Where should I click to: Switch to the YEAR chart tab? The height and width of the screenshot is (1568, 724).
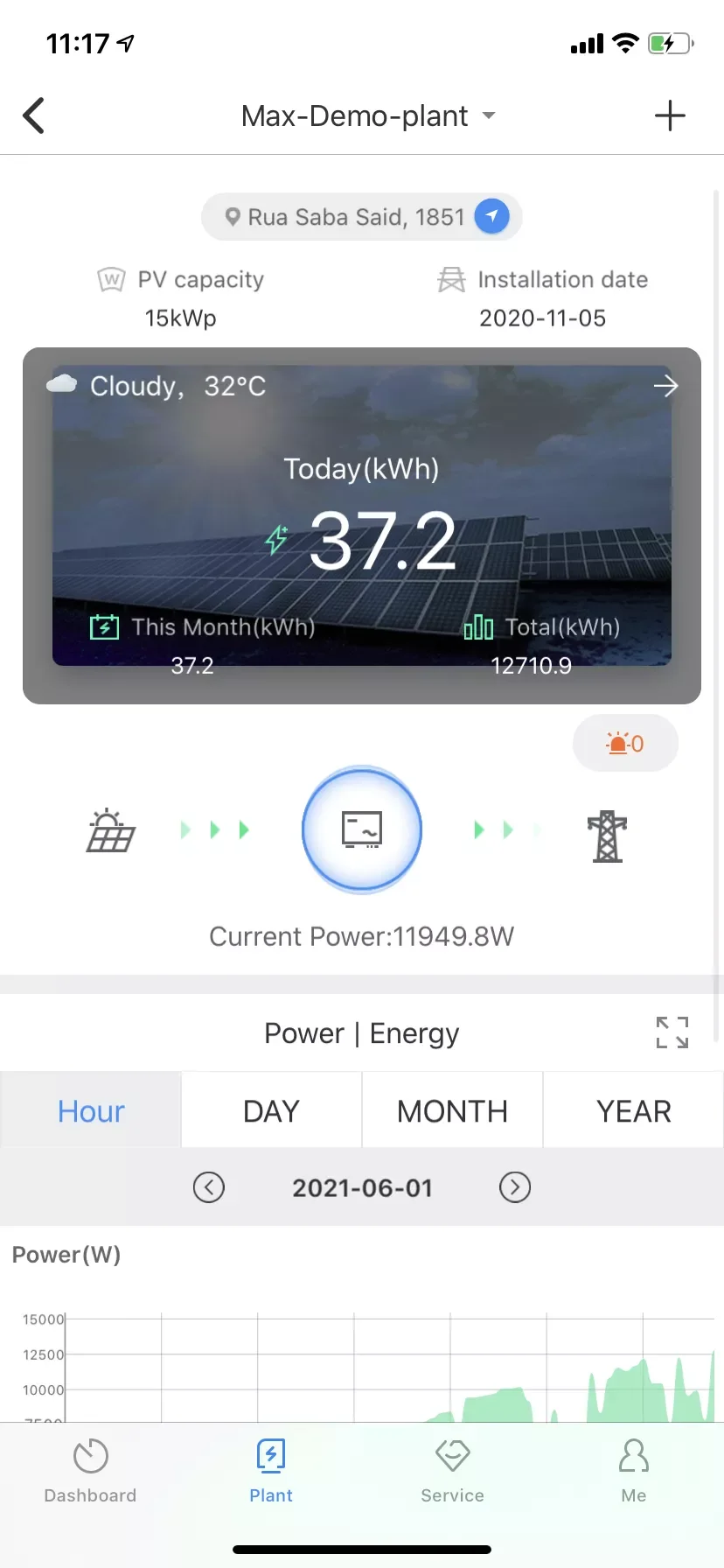(633, 1111)
